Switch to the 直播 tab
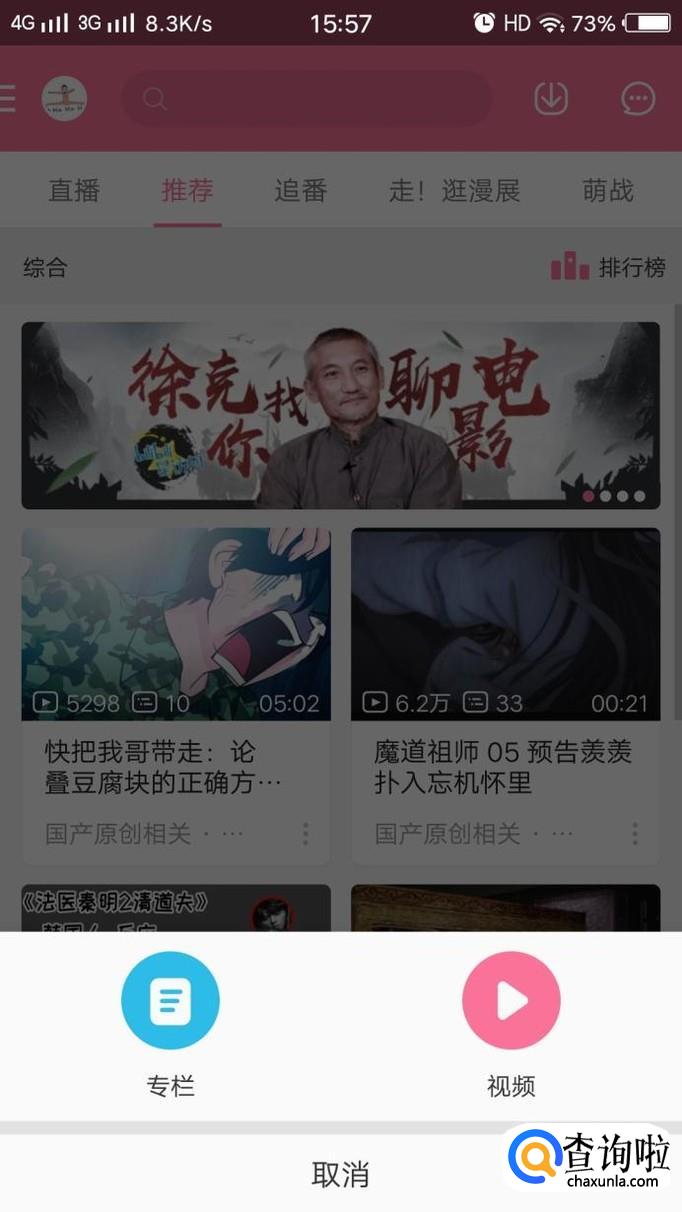 (x=74, y=190)
